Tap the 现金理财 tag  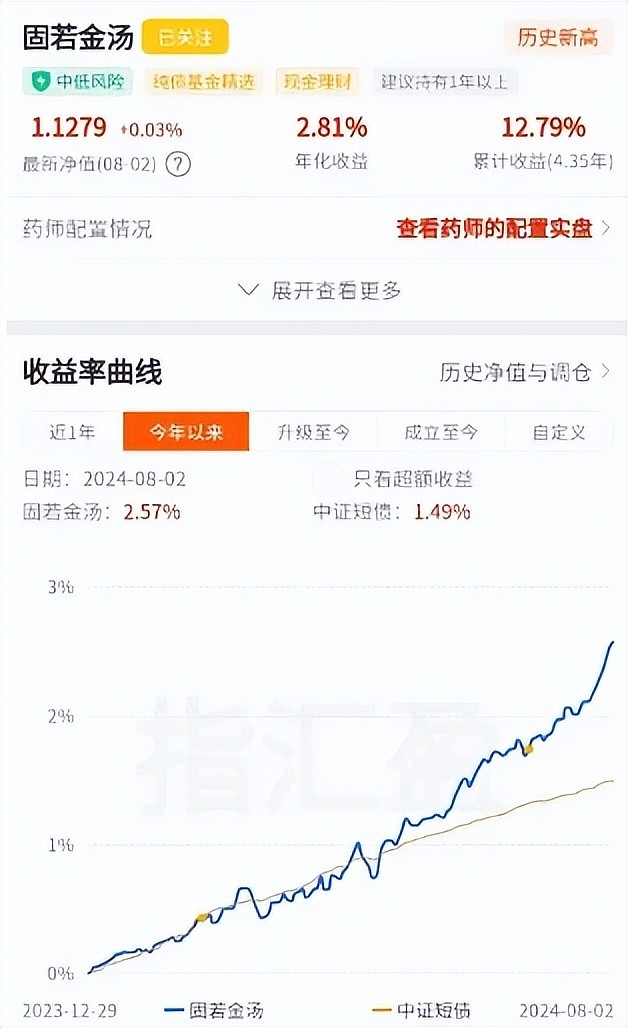coord(317,82)
